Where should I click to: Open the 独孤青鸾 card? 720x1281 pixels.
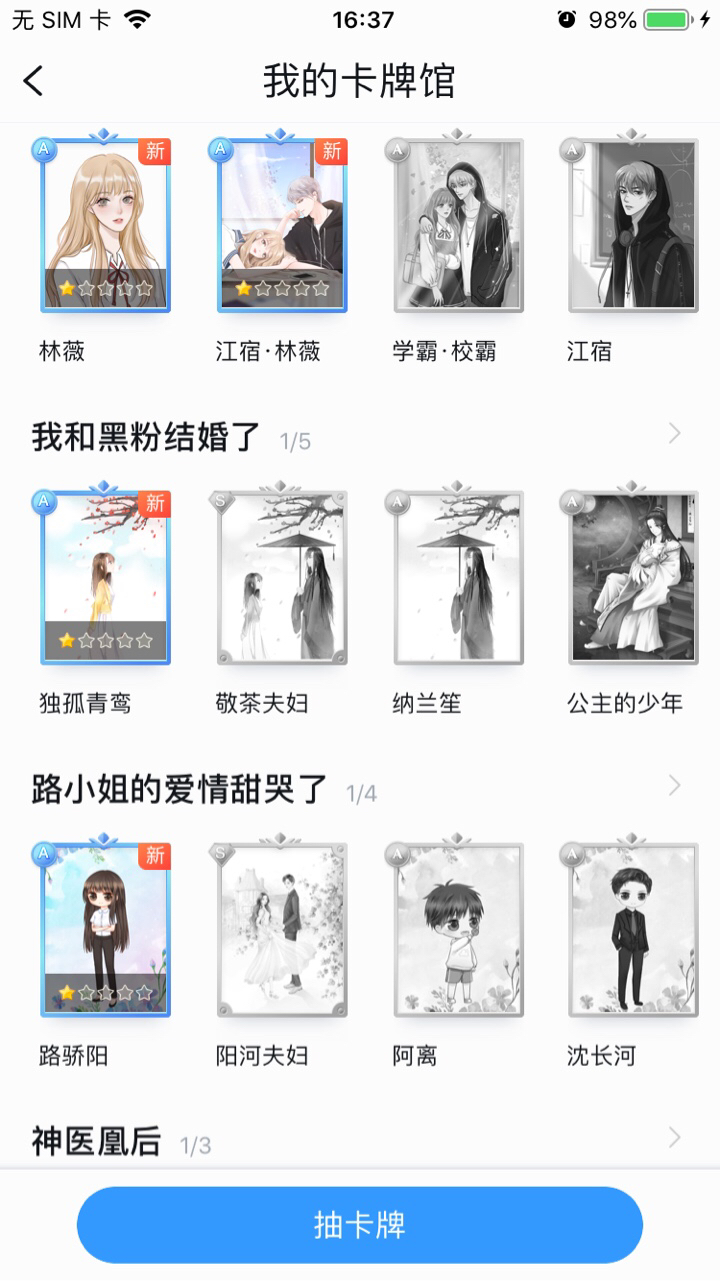point(105,578)
